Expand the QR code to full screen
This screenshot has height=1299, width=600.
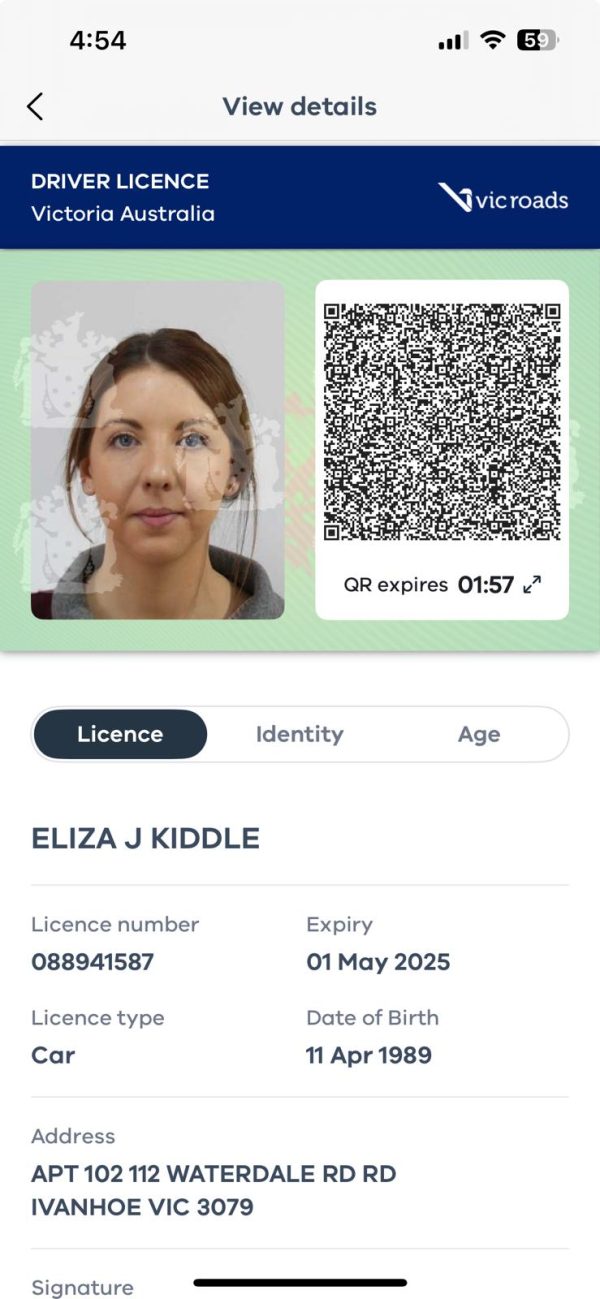(533, 585)
